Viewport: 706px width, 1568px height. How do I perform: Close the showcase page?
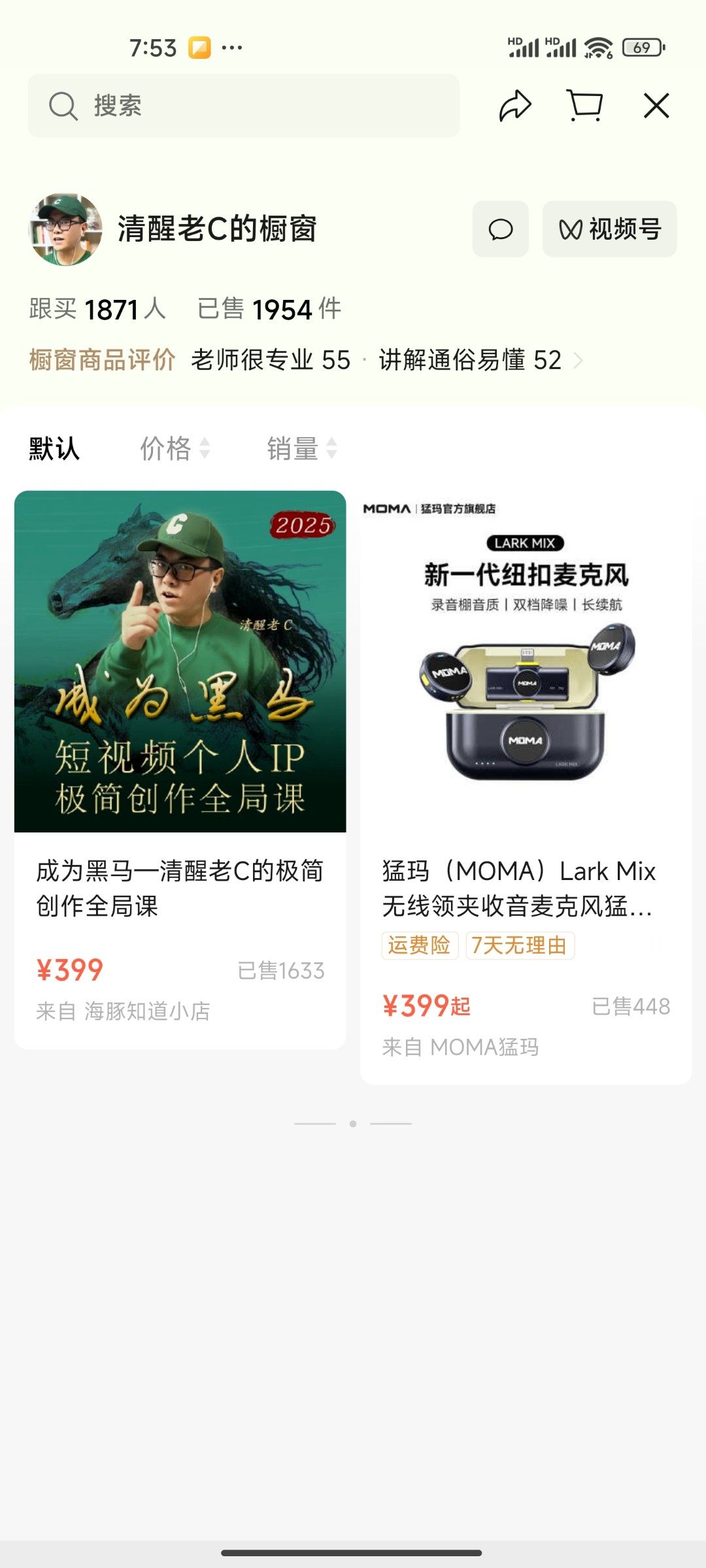click(x=656, y=106)
